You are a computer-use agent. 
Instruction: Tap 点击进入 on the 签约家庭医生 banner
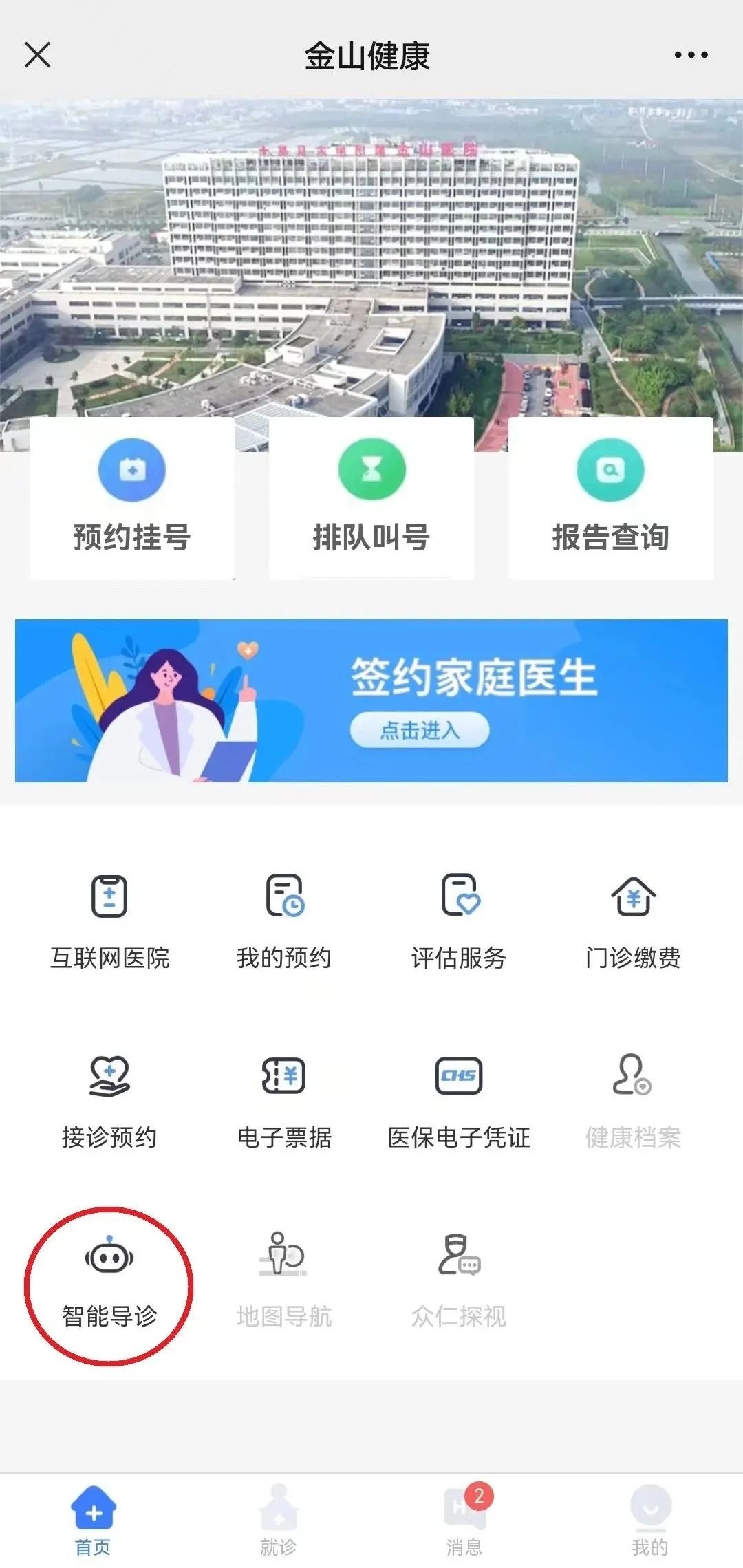click(x=420, y=730)
